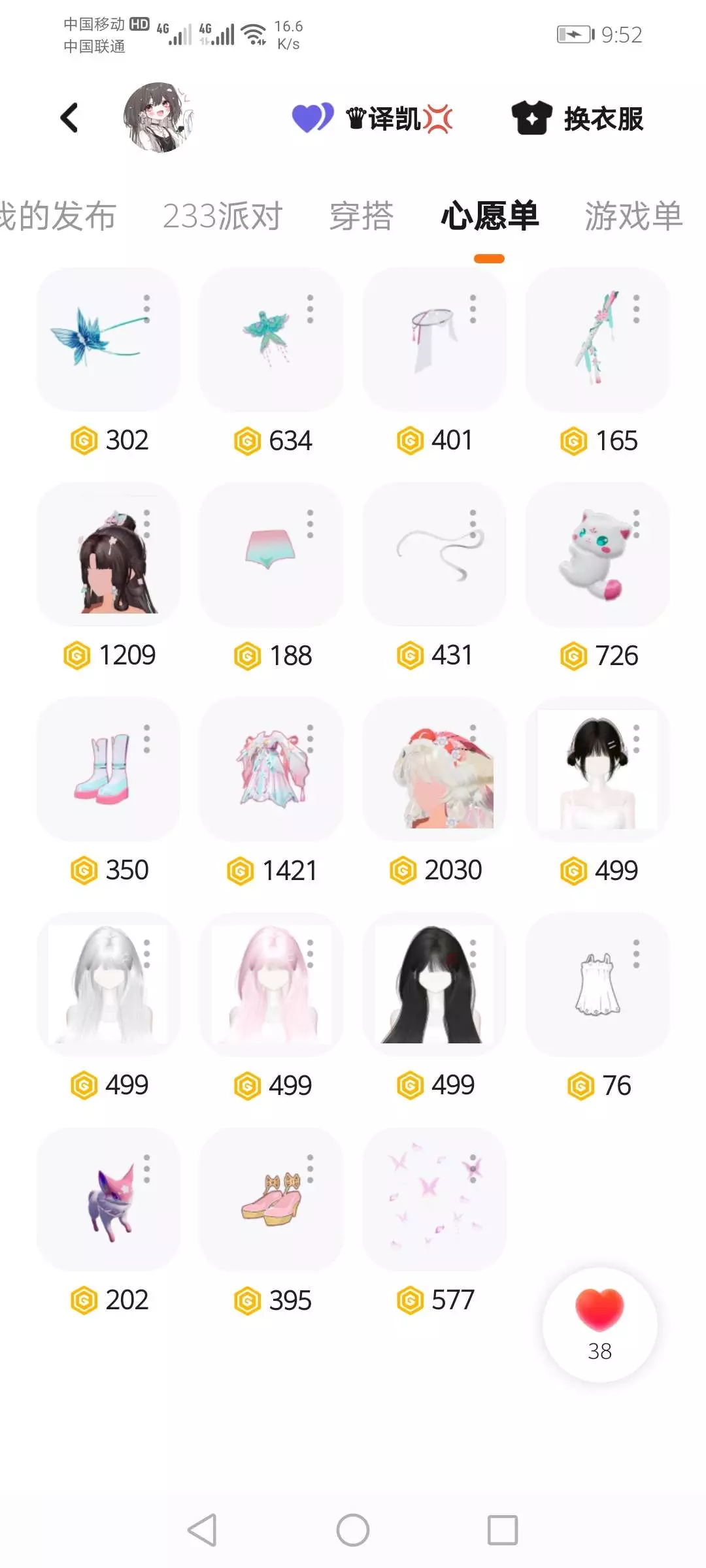706x1568 pixels.
Task: Open the pink dress priced 1421
Action: 271,769
